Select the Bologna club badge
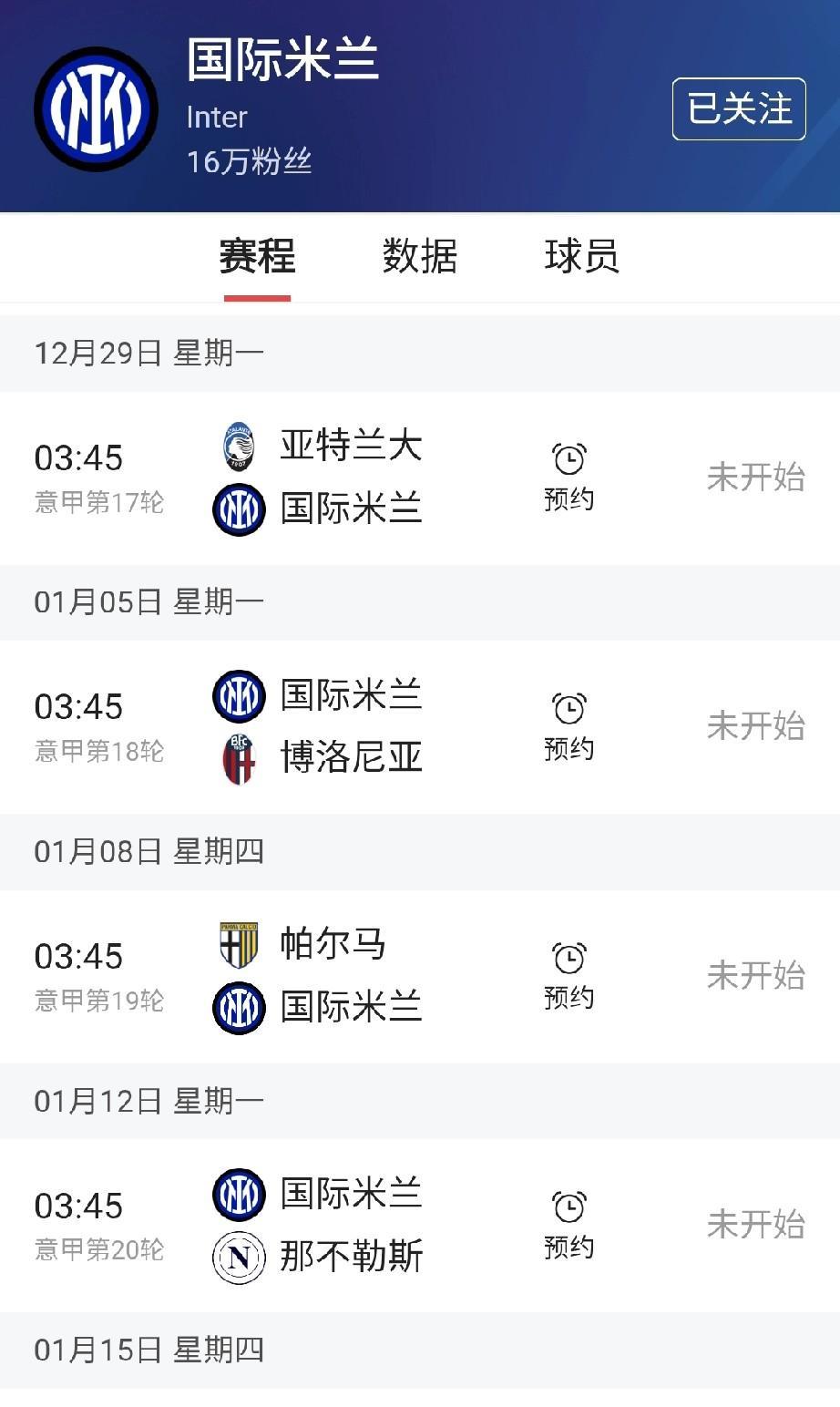Image resolution: width=840 pixels, height=1407 pixels. pyautogui.click(x=238, y=758)
